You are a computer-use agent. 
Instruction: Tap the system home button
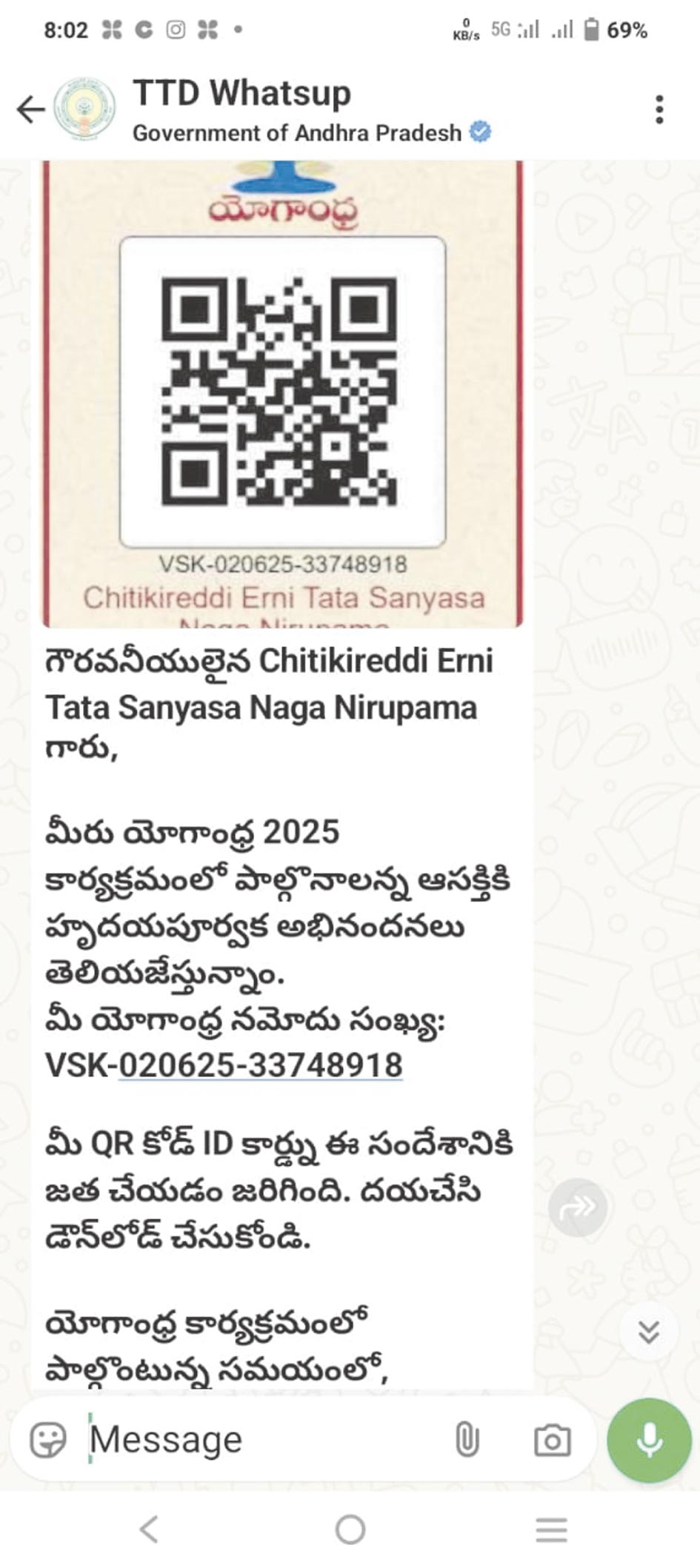(350, 1529)
